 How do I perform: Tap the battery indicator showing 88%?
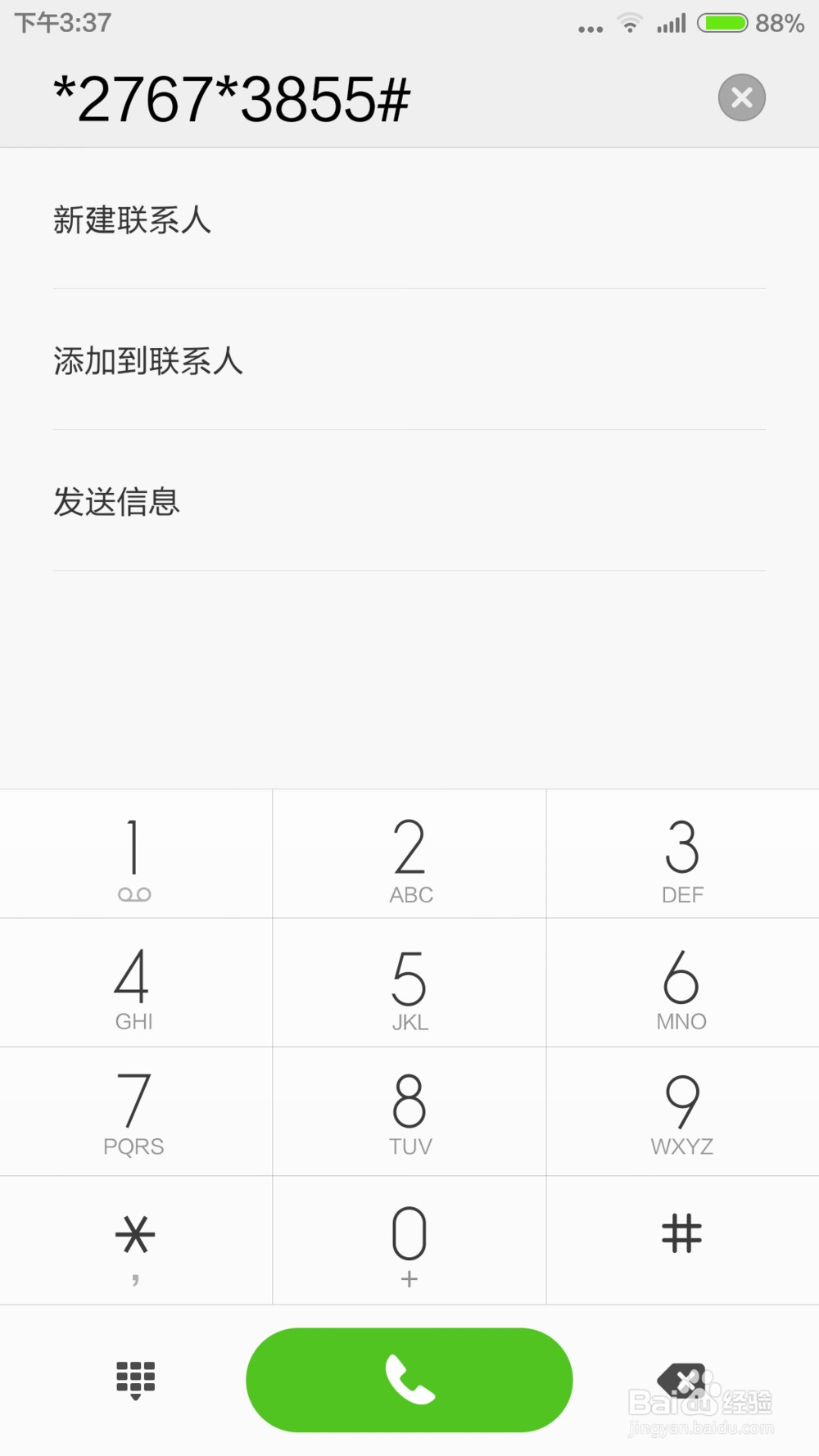[x=724, y=23]
